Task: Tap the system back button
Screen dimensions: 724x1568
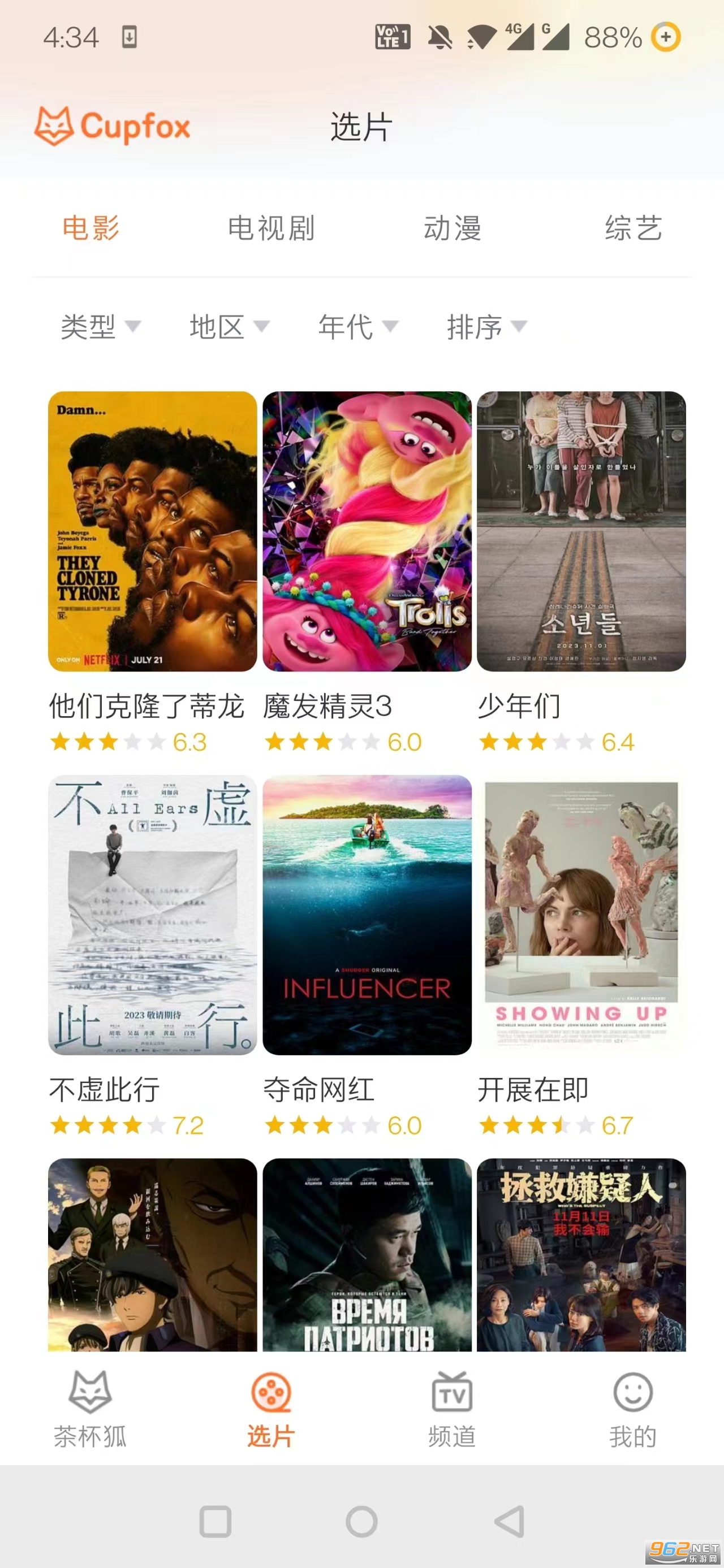Action: click(509, 1522)
